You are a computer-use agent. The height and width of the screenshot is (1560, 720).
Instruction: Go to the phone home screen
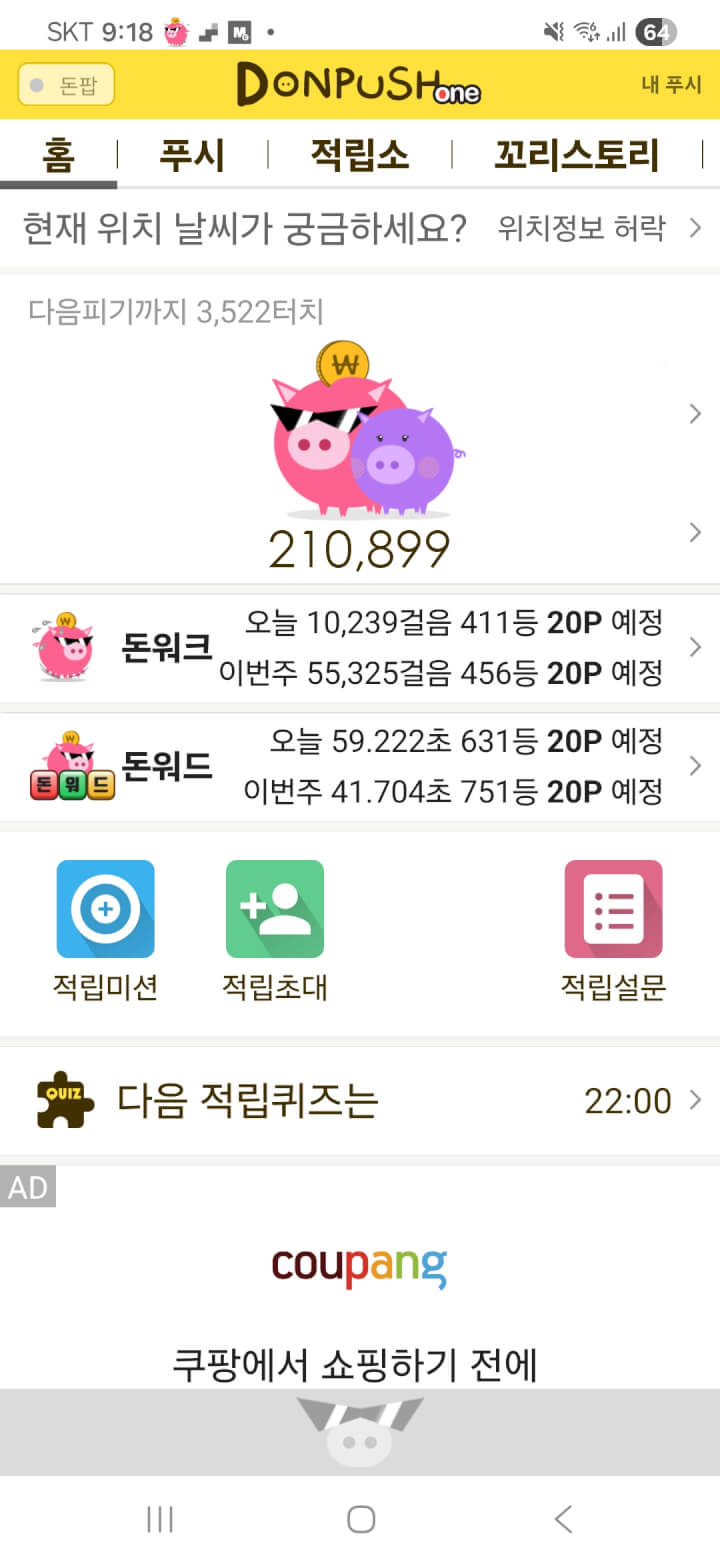click(360, 1520)
